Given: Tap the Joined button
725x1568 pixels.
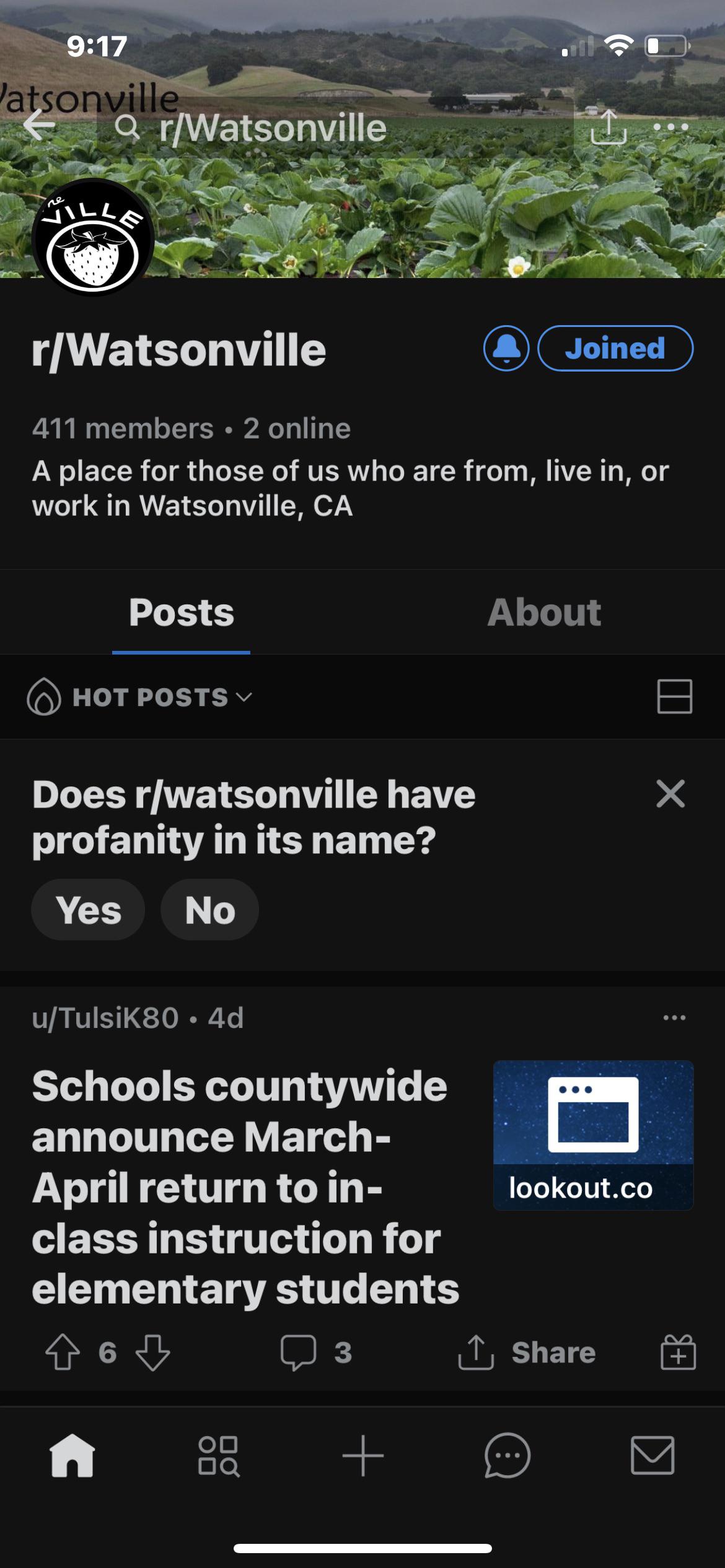Looking at the screenshot, I should pyautogui.click(x=615, y=349).
